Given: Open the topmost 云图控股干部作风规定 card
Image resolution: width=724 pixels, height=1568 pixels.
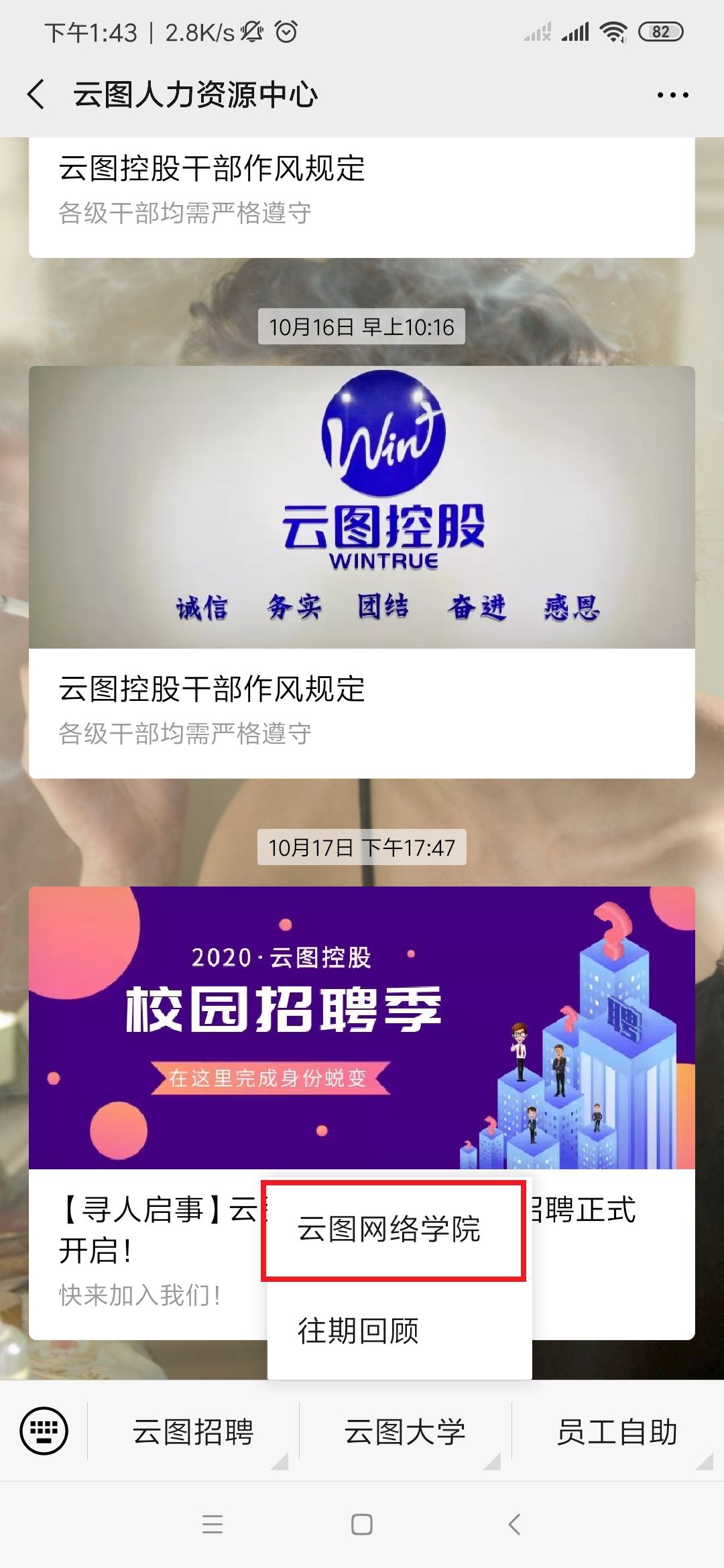Looking at the screenshot, I should pyautogui.click(x=362, y=191).
